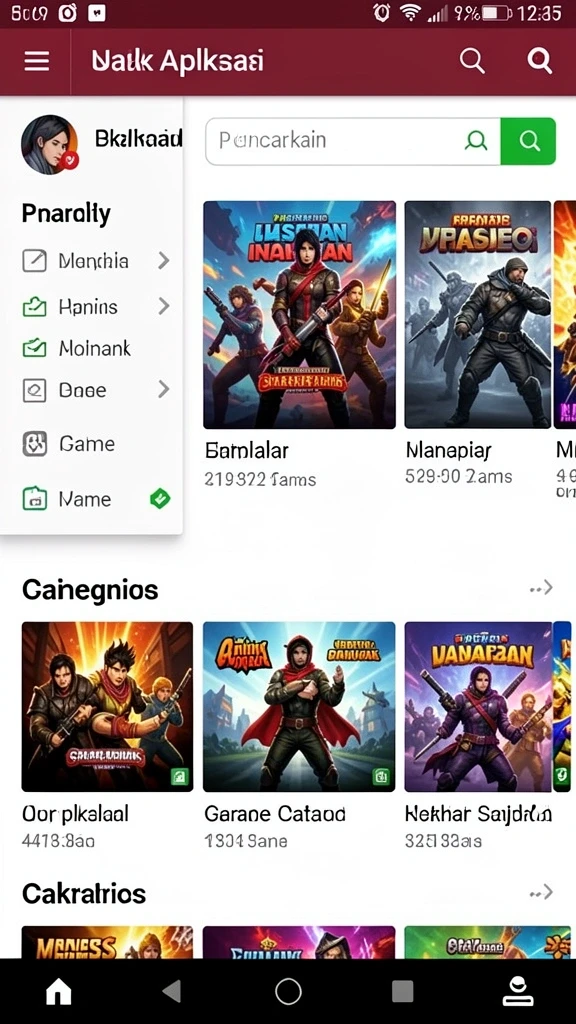Open the Garane Cataod game tile
The width and height of the screenshot is (576, 1024).
(x=299, y=735)
